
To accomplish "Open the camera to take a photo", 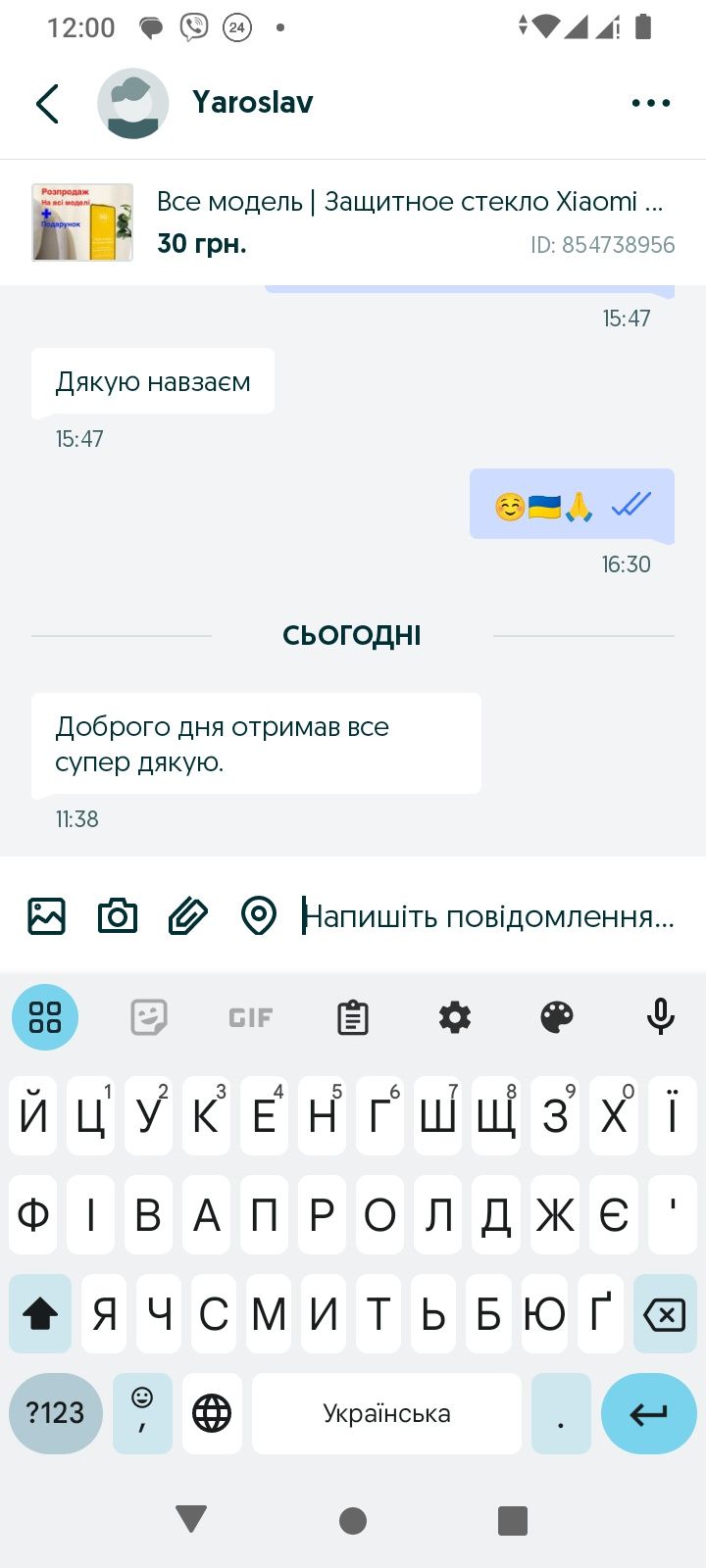I will pyautogui.click(x=118, y=916).
